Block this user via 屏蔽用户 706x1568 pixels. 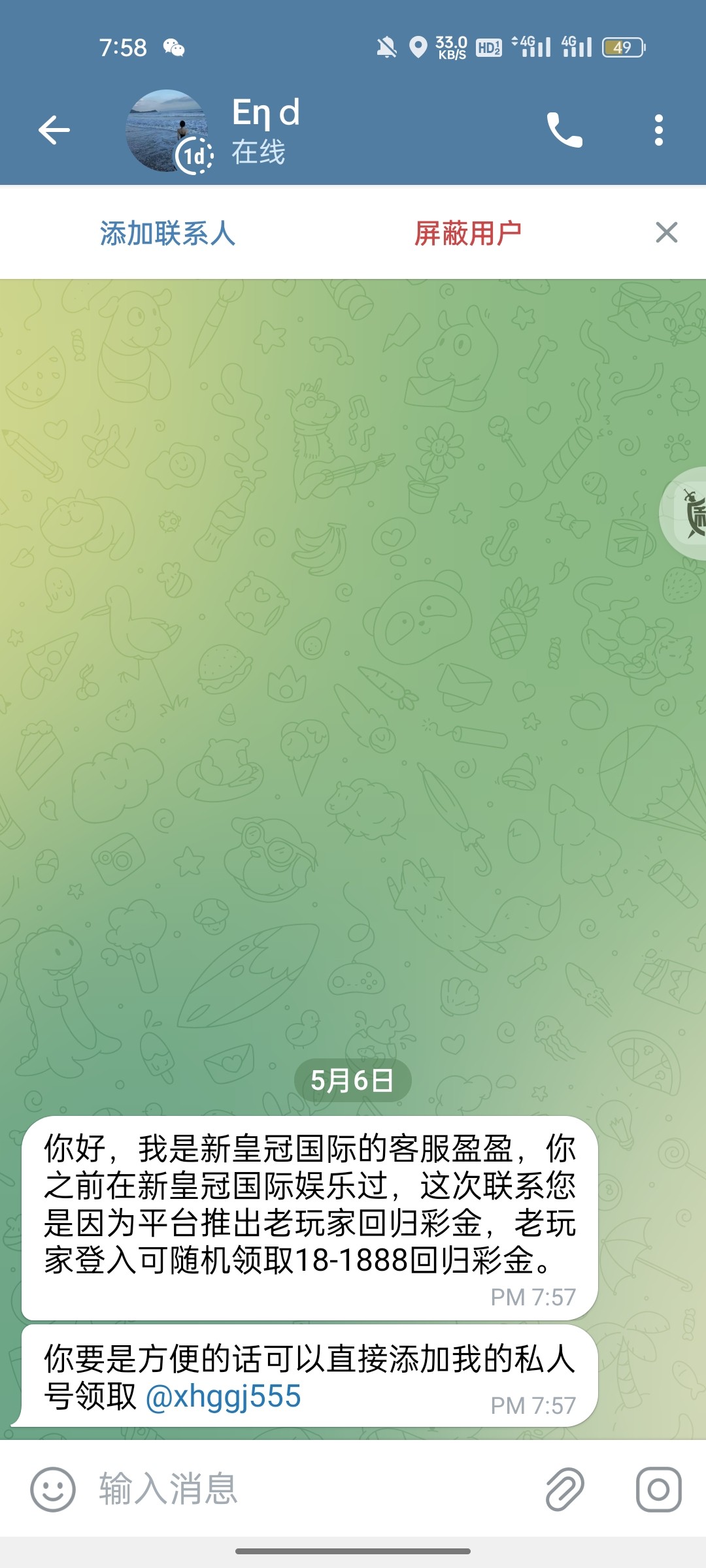468,233
